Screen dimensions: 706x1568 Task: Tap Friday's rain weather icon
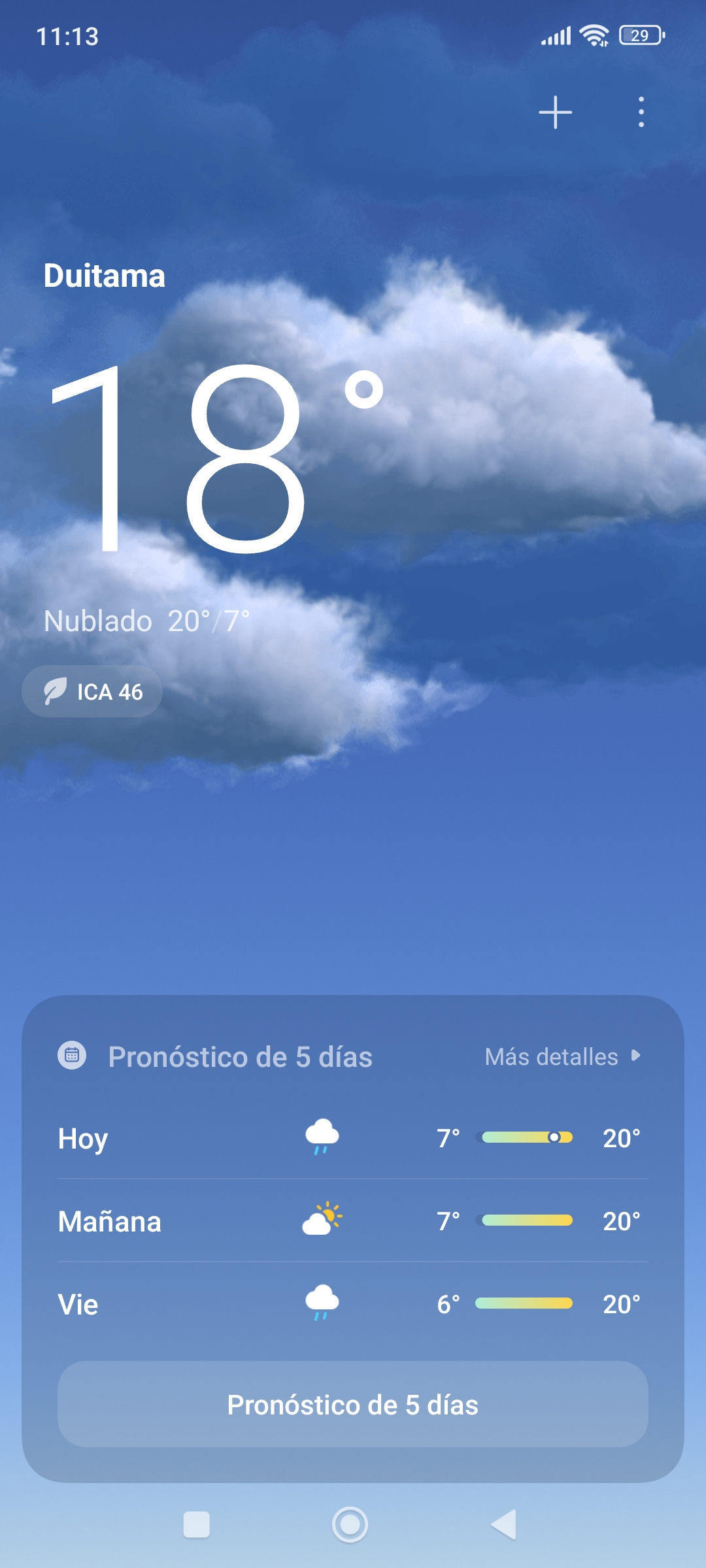(322, 1303)
